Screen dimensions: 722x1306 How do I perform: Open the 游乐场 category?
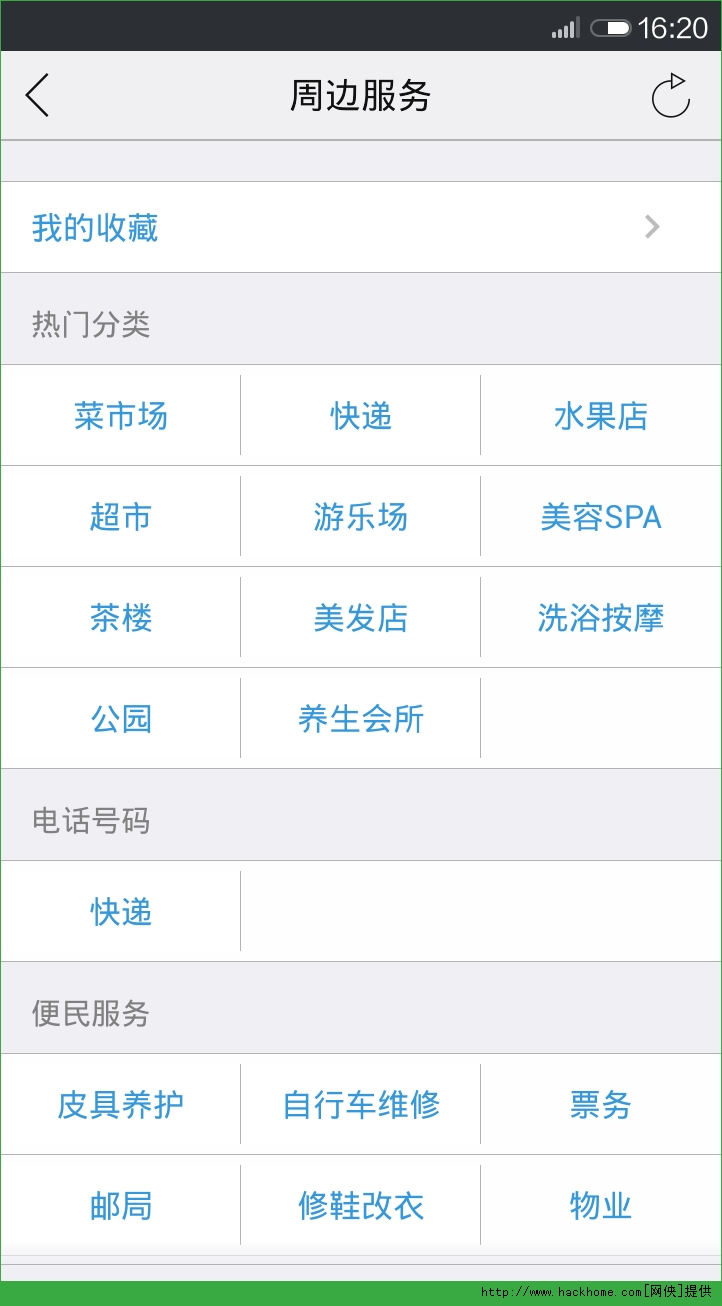tap(361, 517)
